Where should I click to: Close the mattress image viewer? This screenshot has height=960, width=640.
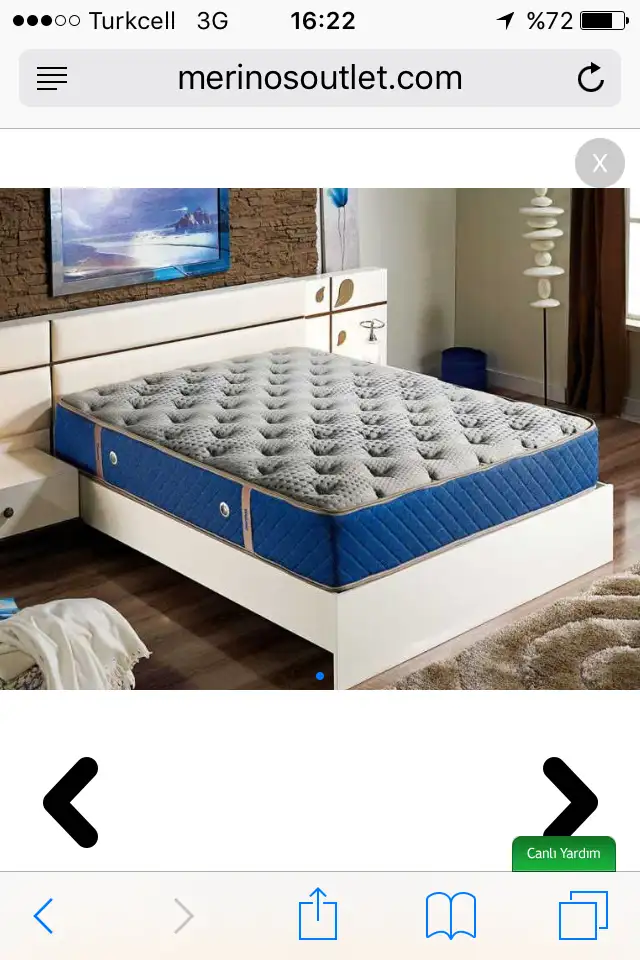click(599, 163)
